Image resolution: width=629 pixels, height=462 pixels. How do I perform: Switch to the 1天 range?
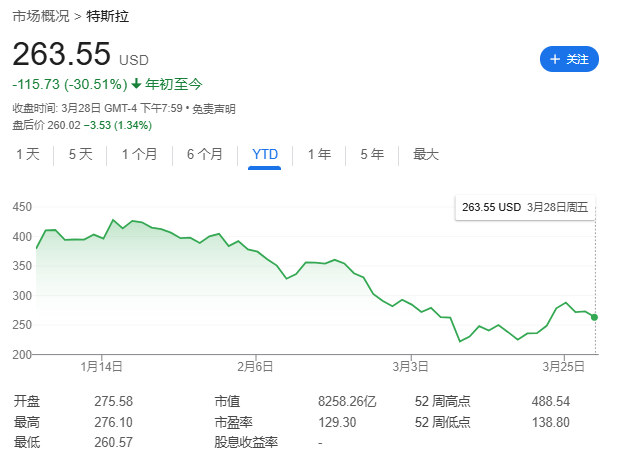(27, 154)
